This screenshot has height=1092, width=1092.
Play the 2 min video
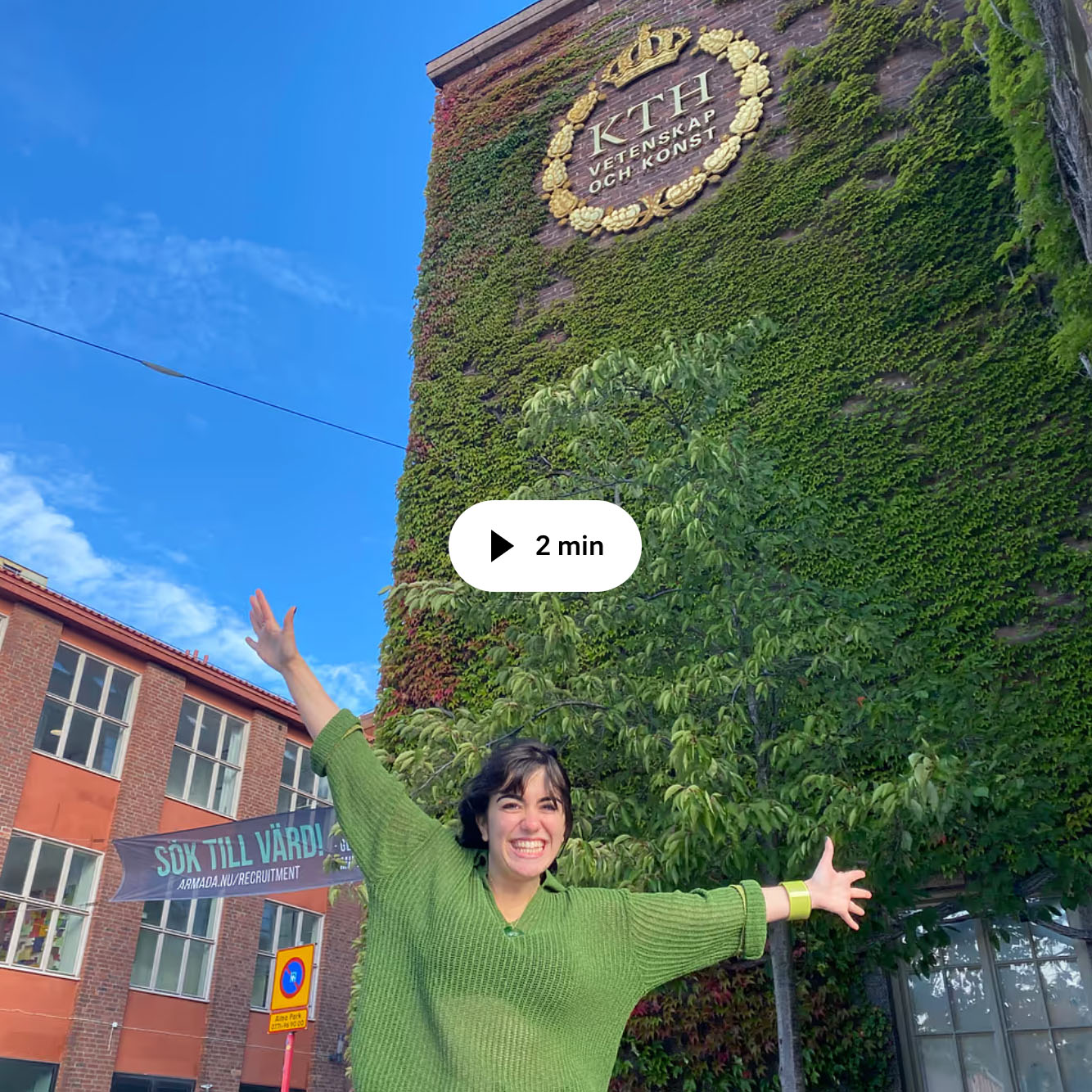pyautogui.click(x=544, y=546)
